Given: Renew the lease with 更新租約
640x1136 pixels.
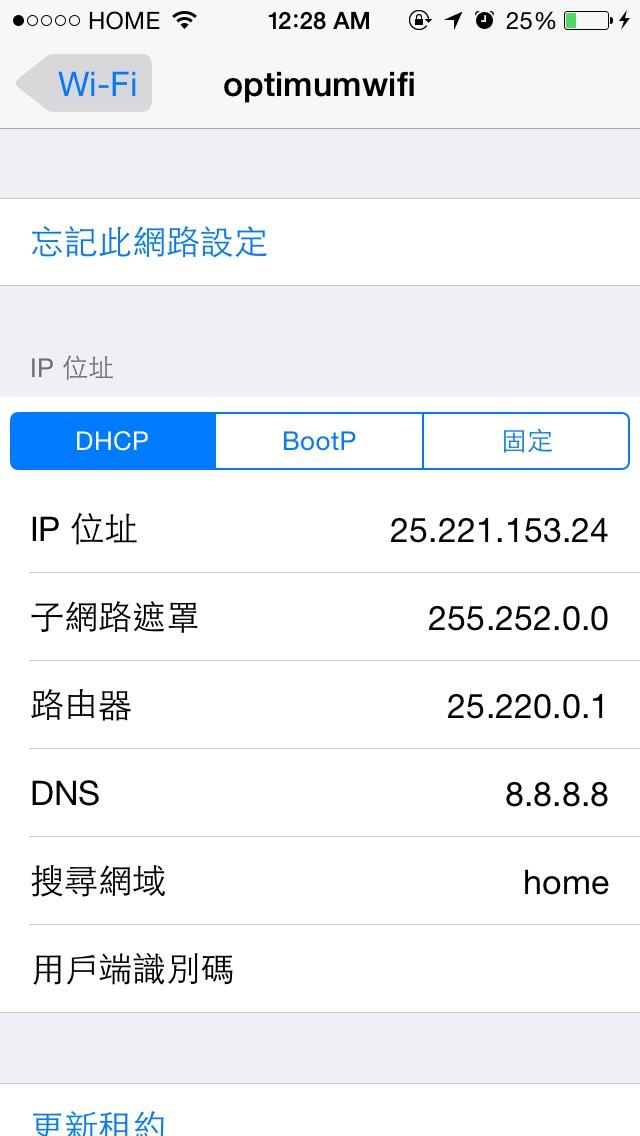Looking at the screenshot, I should tap(98, 1122).
